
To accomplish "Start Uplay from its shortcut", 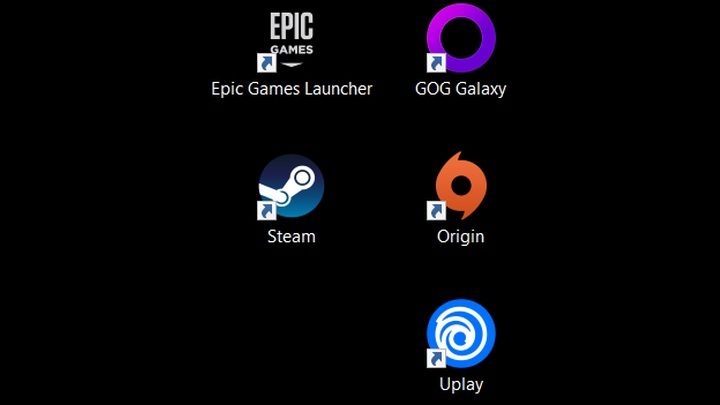I will [x=460, y=334].
